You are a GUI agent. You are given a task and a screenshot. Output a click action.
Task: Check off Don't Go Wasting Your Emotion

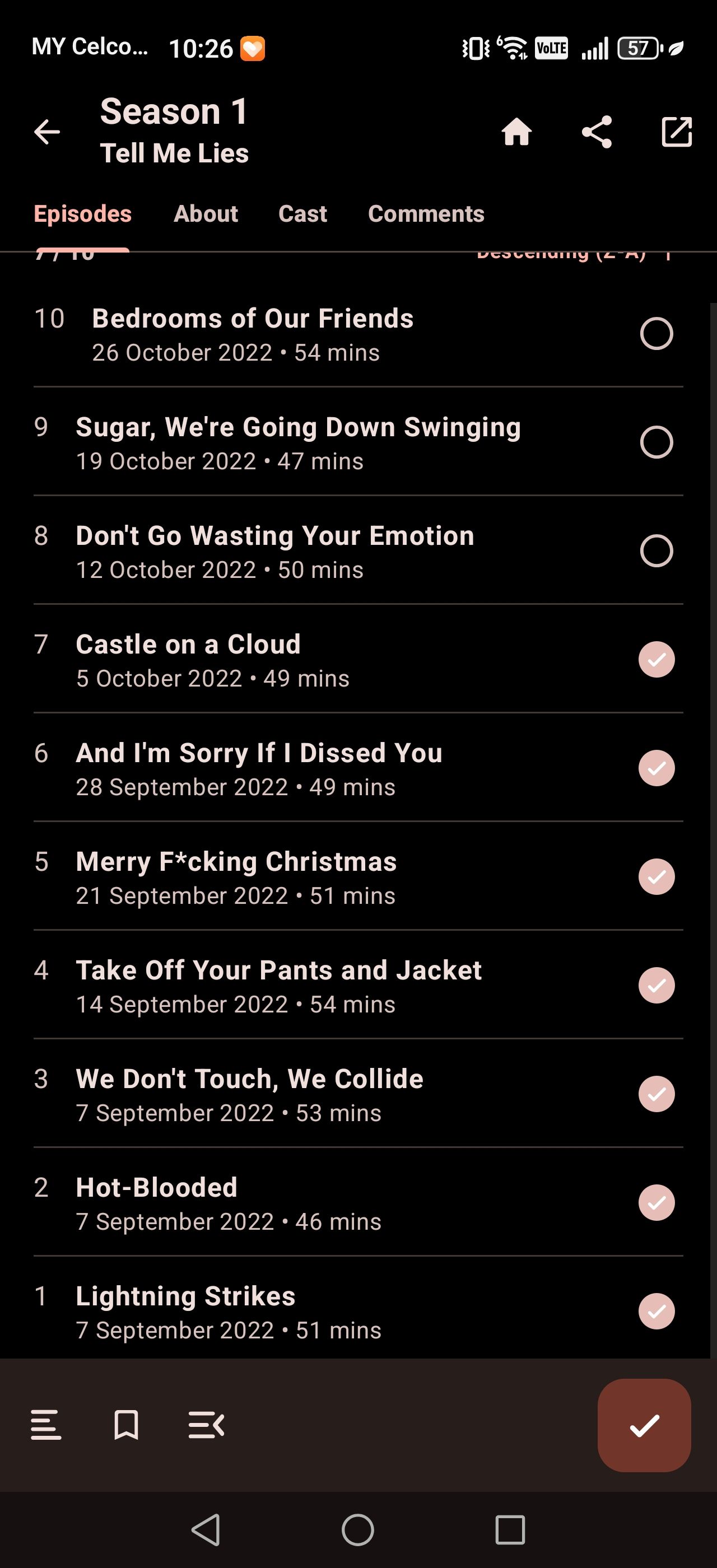656,551
